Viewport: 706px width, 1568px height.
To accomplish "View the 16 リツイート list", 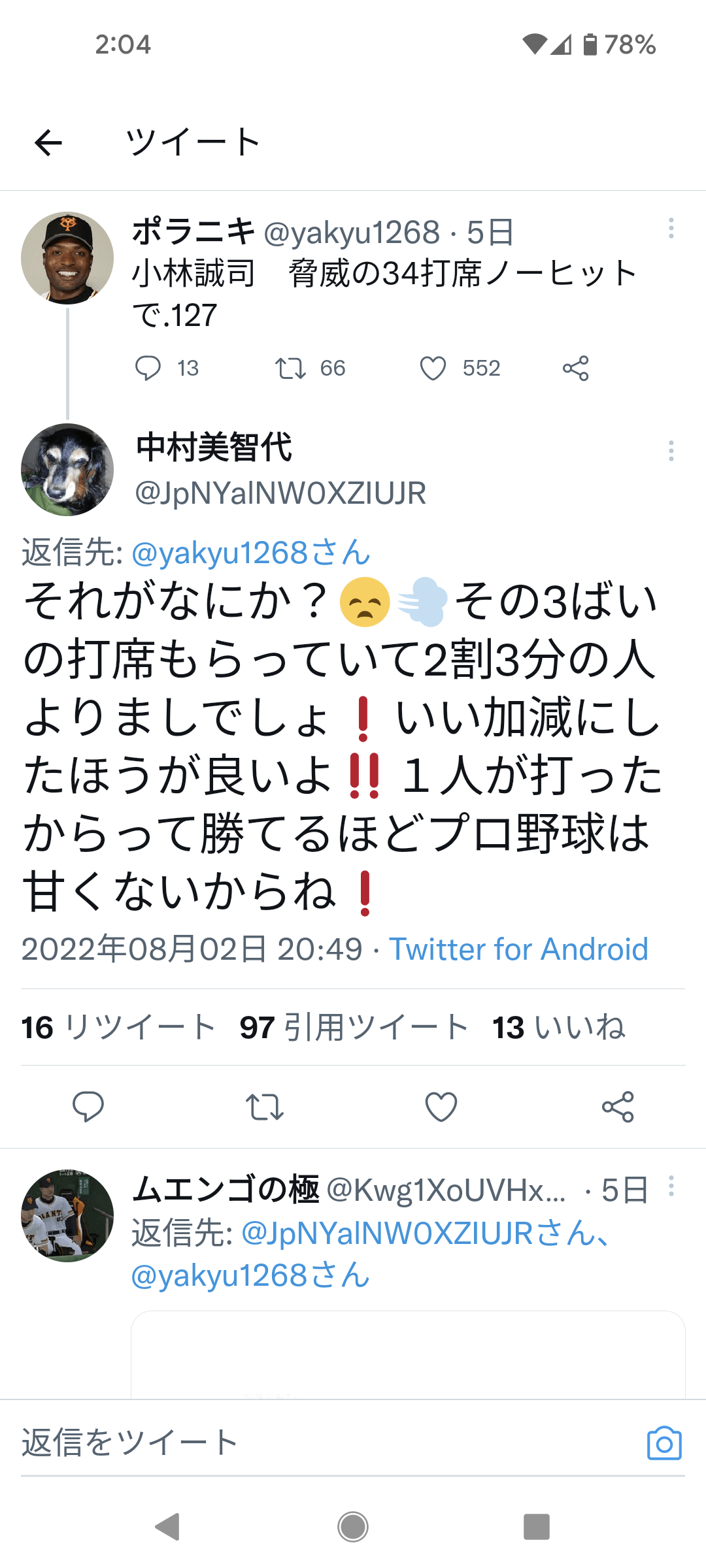I will click(118, 1027).
